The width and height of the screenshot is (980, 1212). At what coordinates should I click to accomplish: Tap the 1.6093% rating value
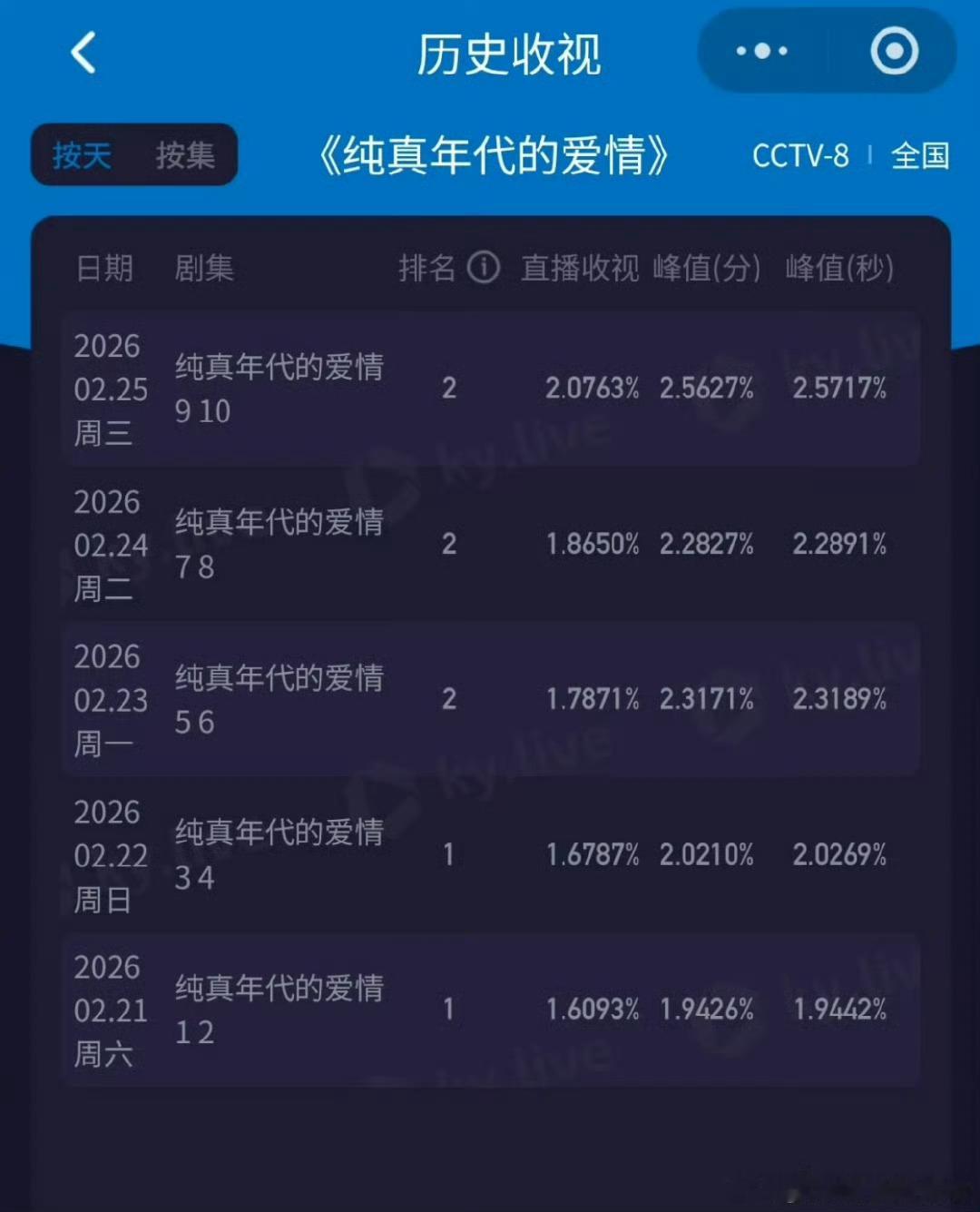[593, 1008]
